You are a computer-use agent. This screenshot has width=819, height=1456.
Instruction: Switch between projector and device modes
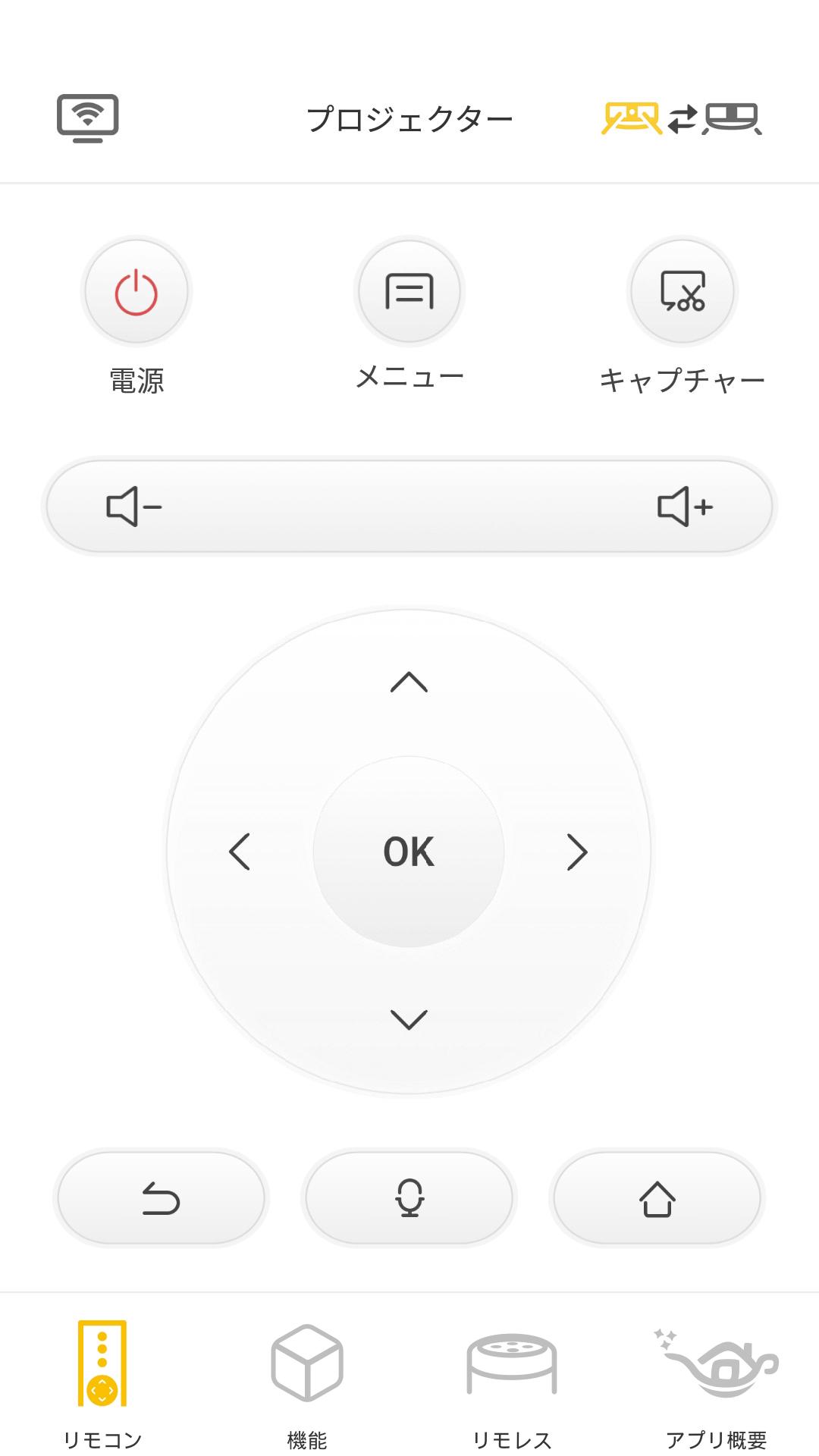[682, 118]
